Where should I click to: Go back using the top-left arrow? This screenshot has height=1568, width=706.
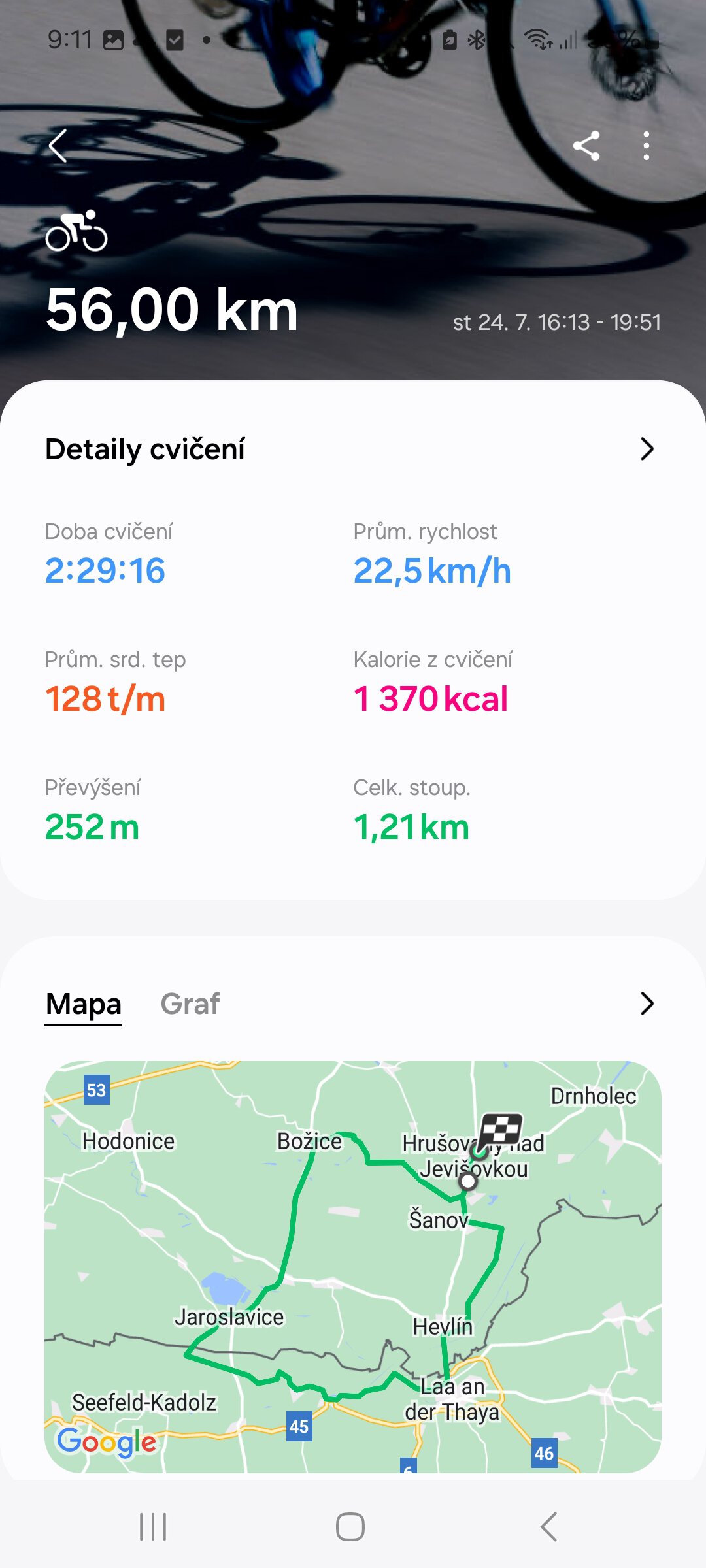pyautogui.click(x=58, y=145)
